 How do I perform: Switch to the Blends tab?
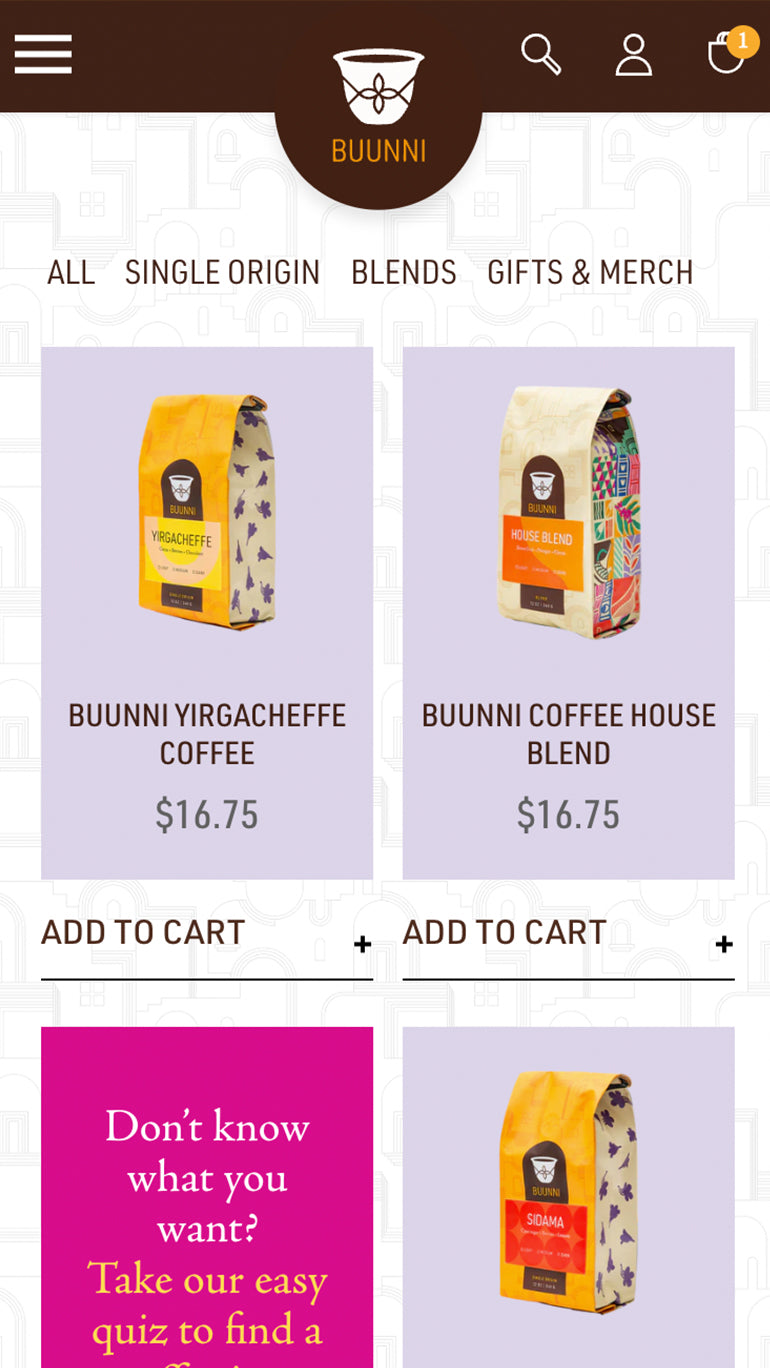click(x=403, y=272)
